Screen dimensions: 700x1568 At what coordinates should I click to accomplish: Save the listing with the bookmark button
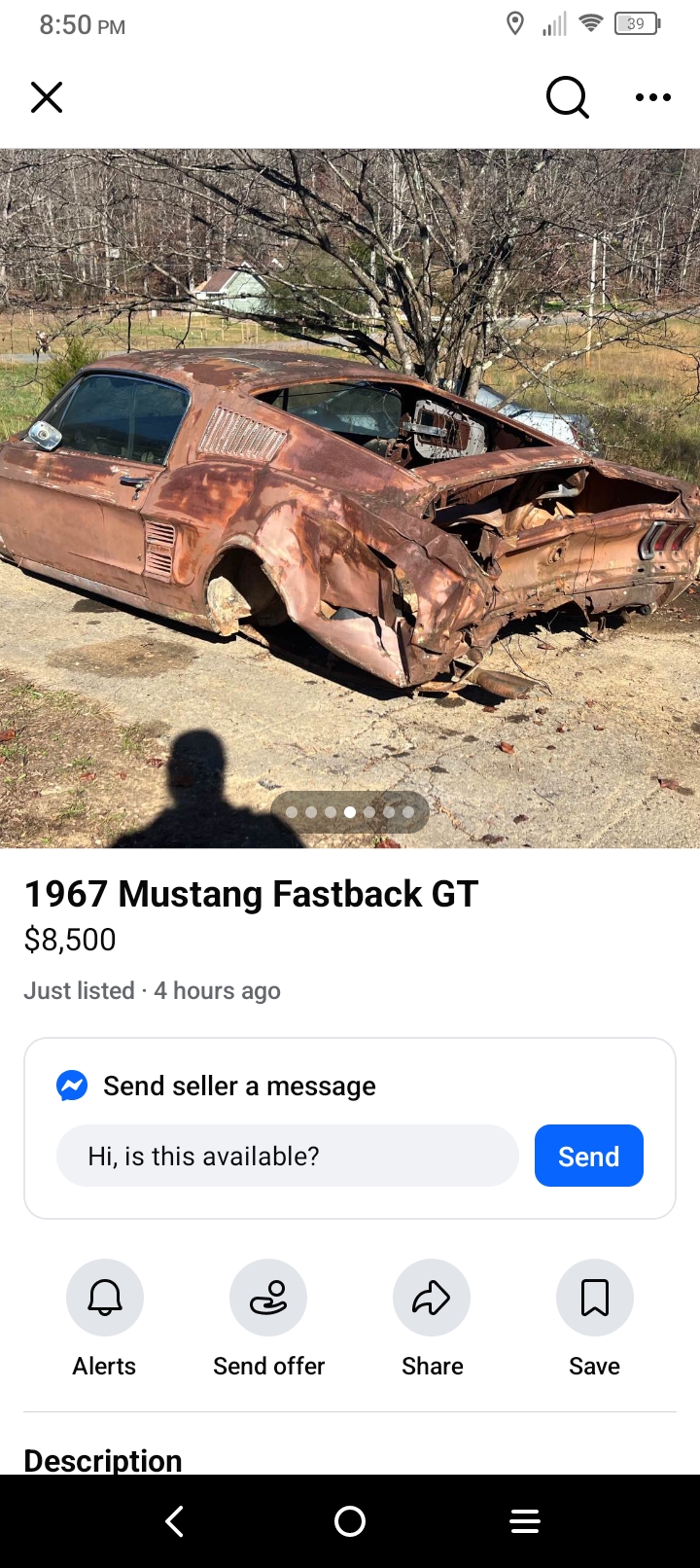click(x=594, y=1298)
